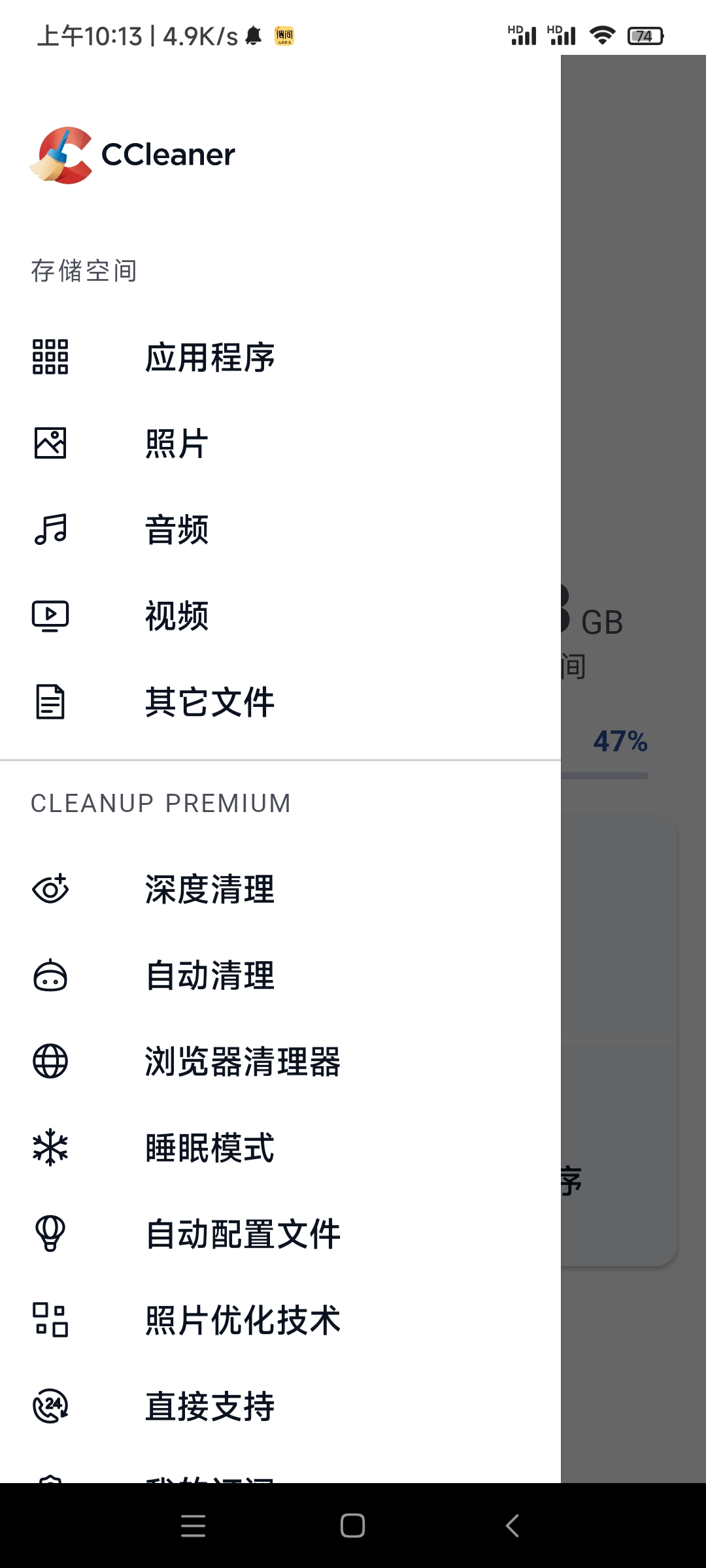Open 自动配置文件
Viewport: 706px width, 1568px height.
(x=242, y=1234)
